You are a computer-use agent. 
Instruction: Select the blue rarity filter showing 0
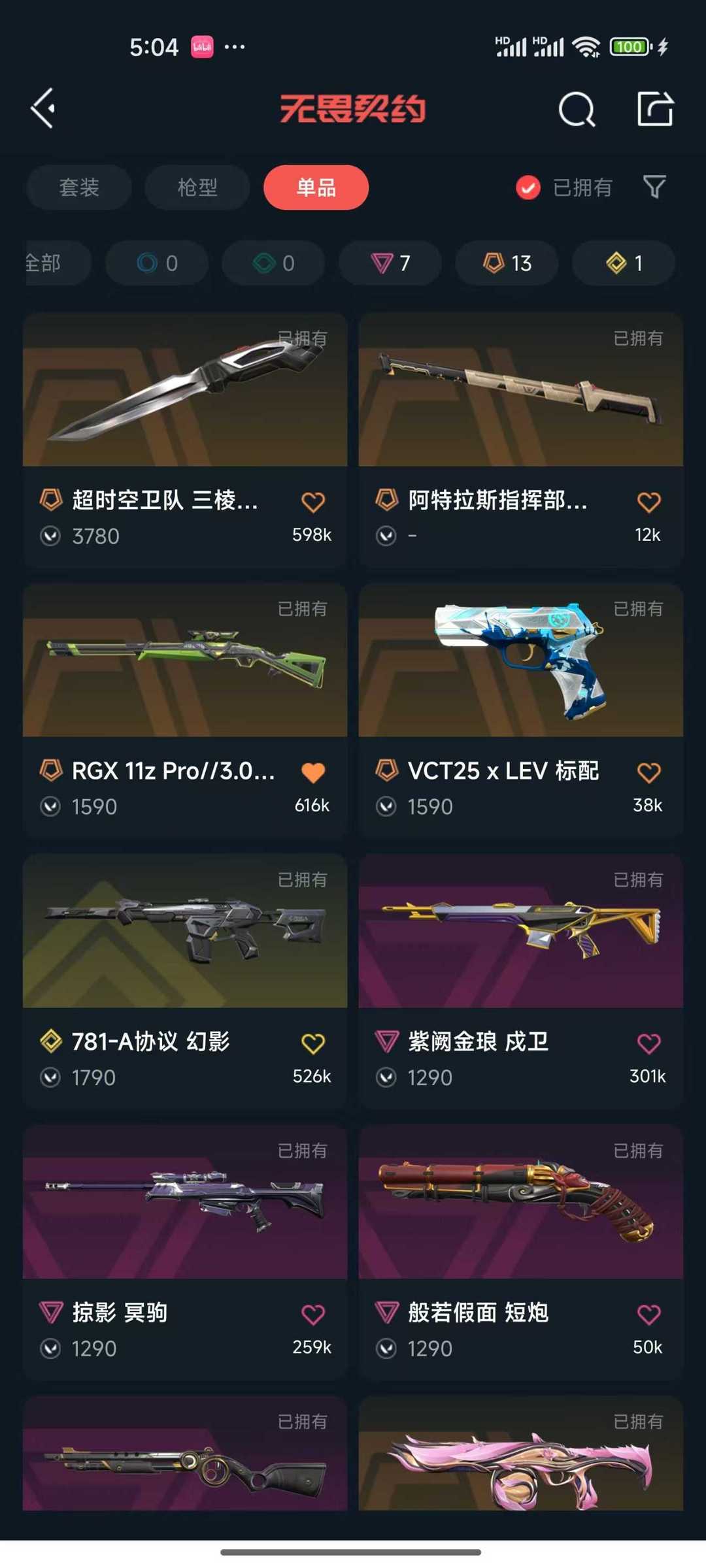click(157, 263)
